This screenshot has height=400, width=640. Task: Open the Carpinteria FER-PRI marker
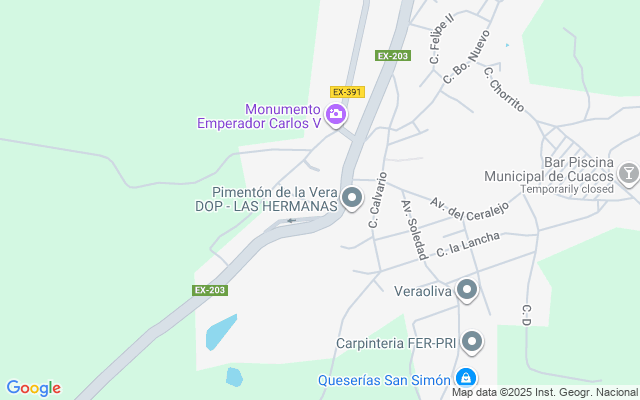pyautogui.click(x=472, y=343)
